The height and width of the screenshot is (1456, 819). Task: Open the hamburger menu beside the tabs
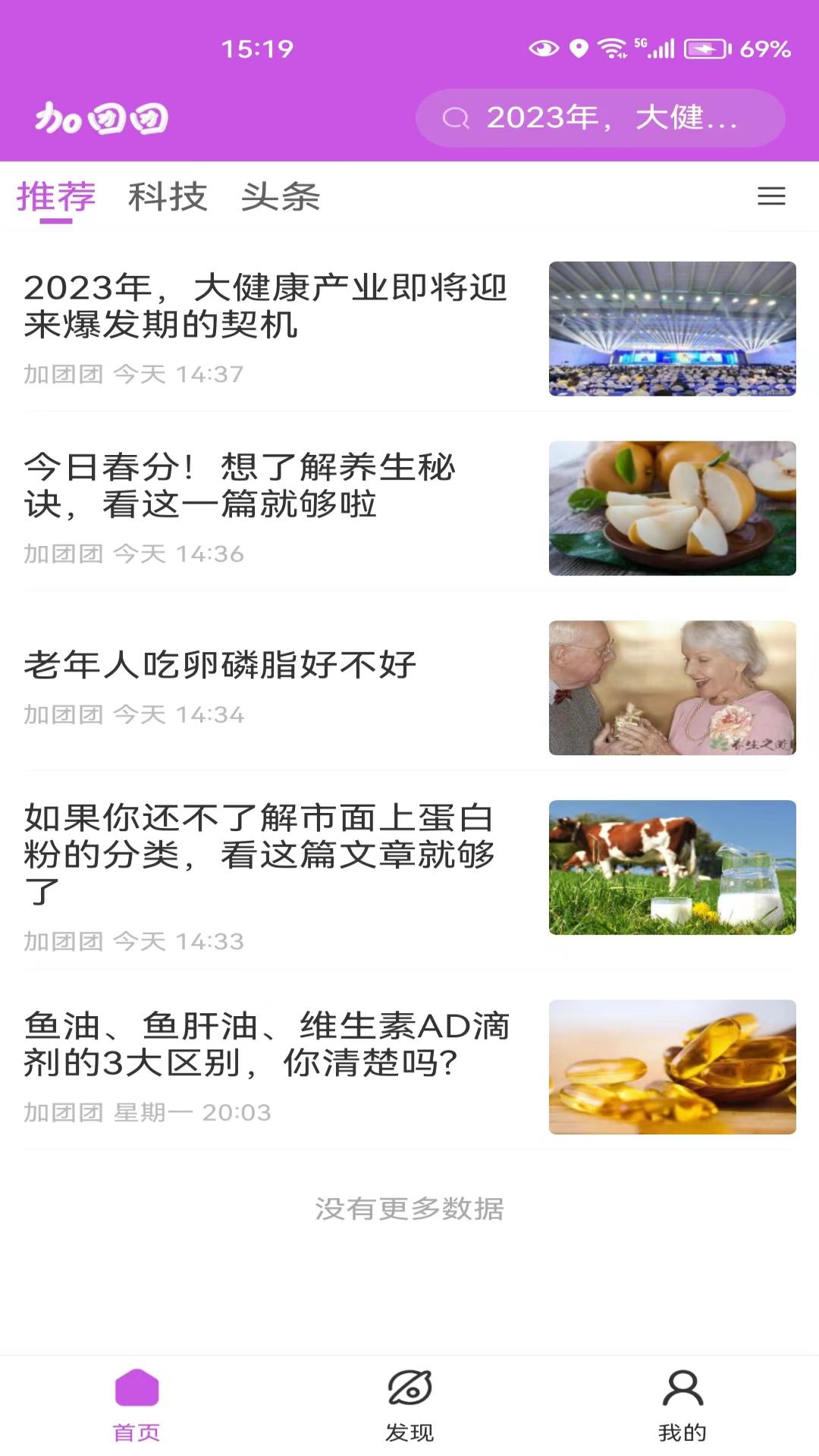coord(771,196)
